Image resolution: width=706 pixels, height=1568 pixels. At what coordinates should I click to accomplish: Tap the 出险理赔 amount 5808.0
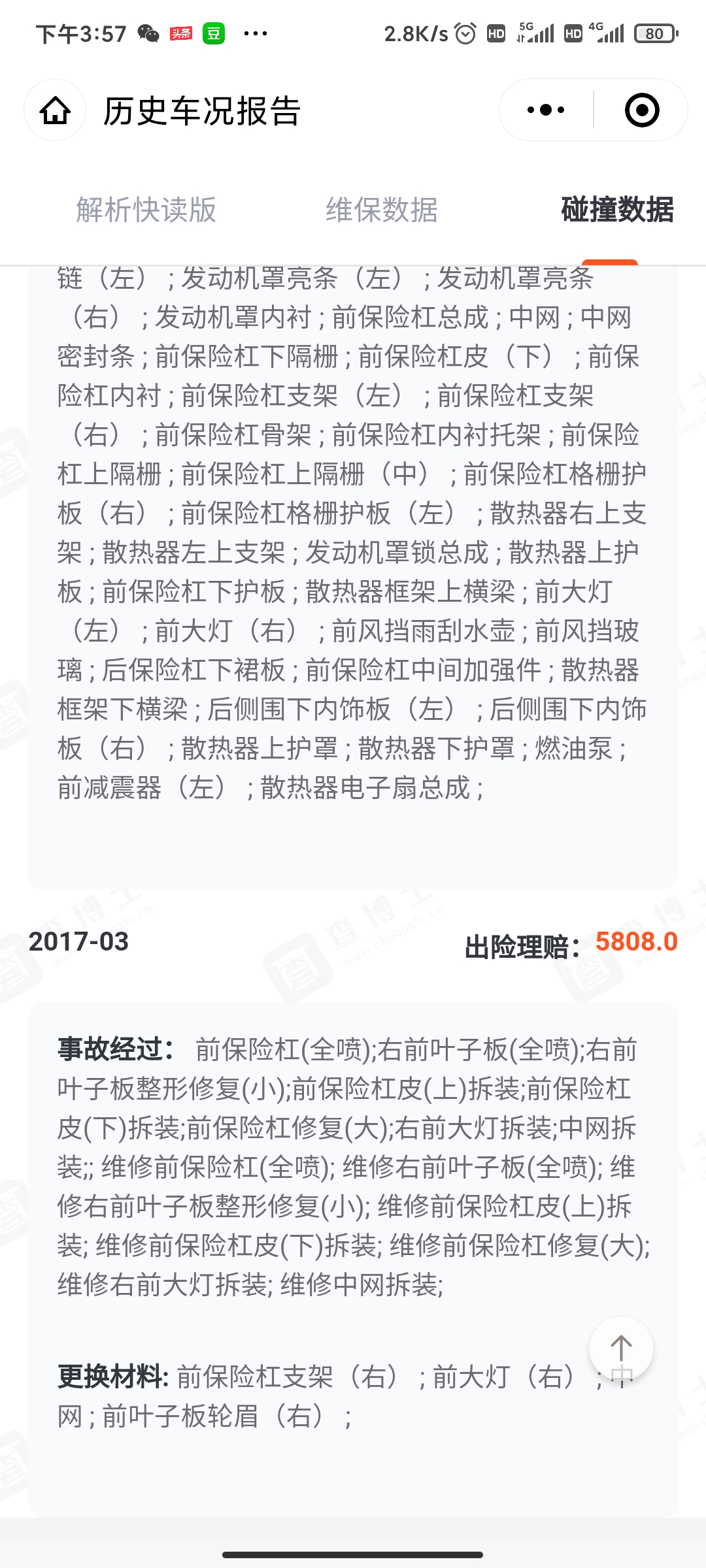(635, 943)
